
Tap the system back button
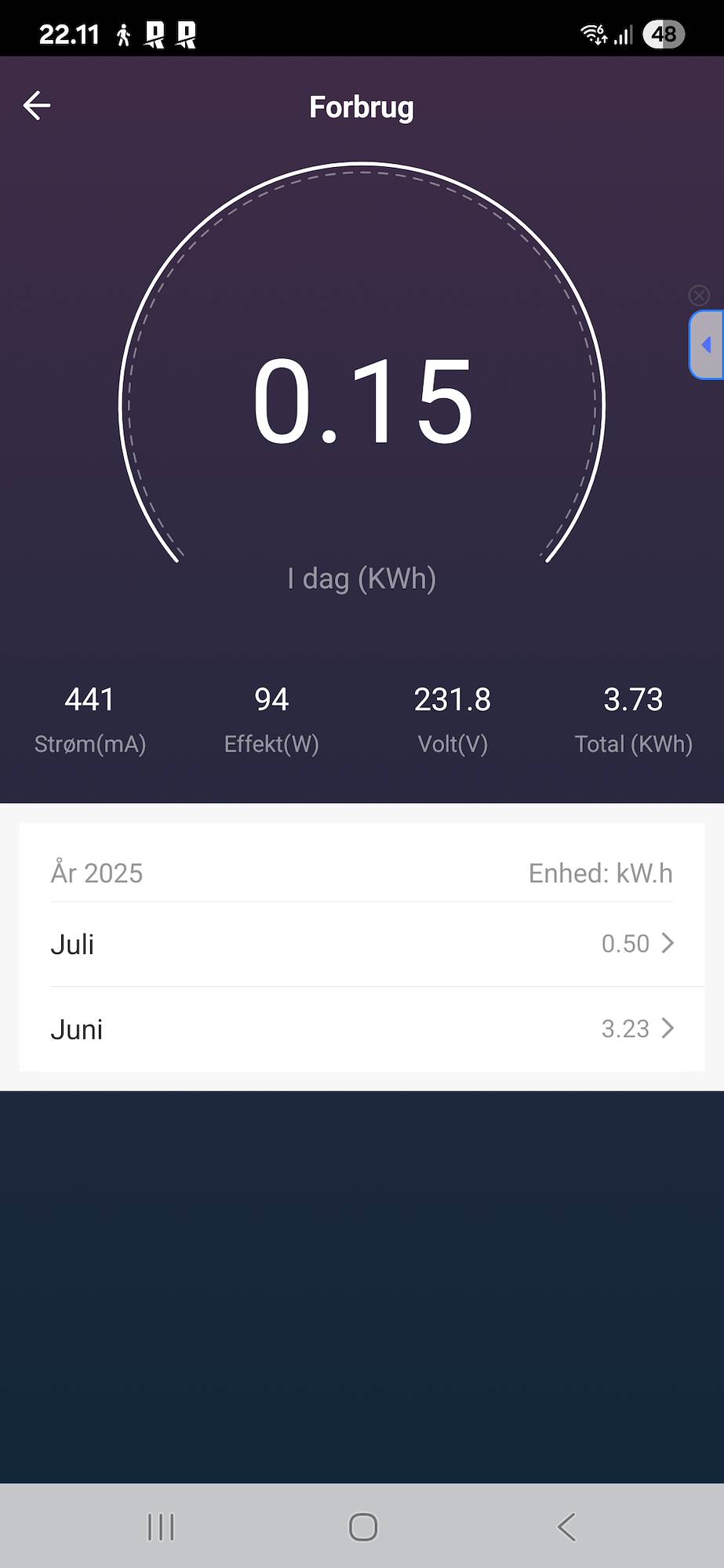coord(566,1526)
